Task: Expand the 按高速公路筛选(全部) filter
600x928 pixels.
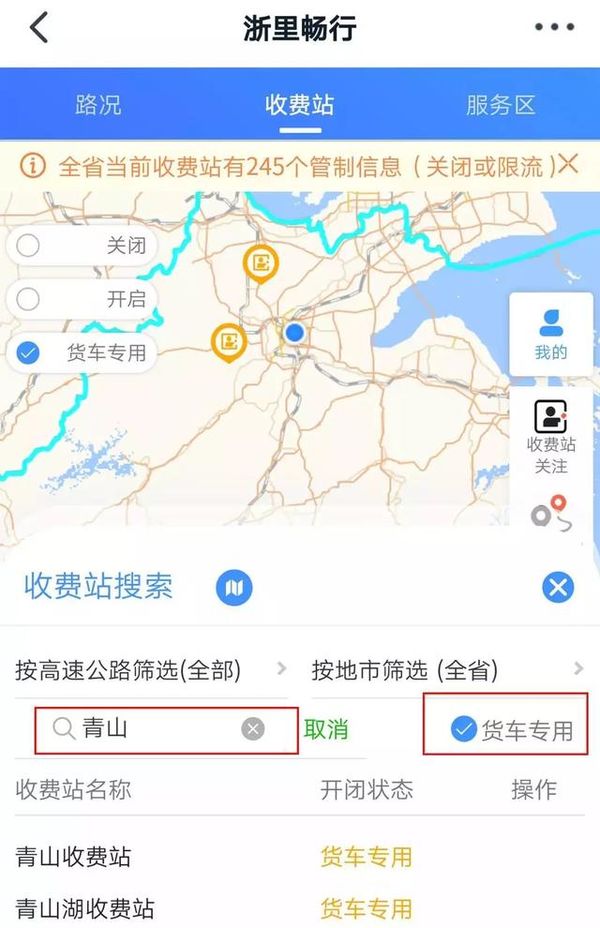Action: (x=150, y=670)
